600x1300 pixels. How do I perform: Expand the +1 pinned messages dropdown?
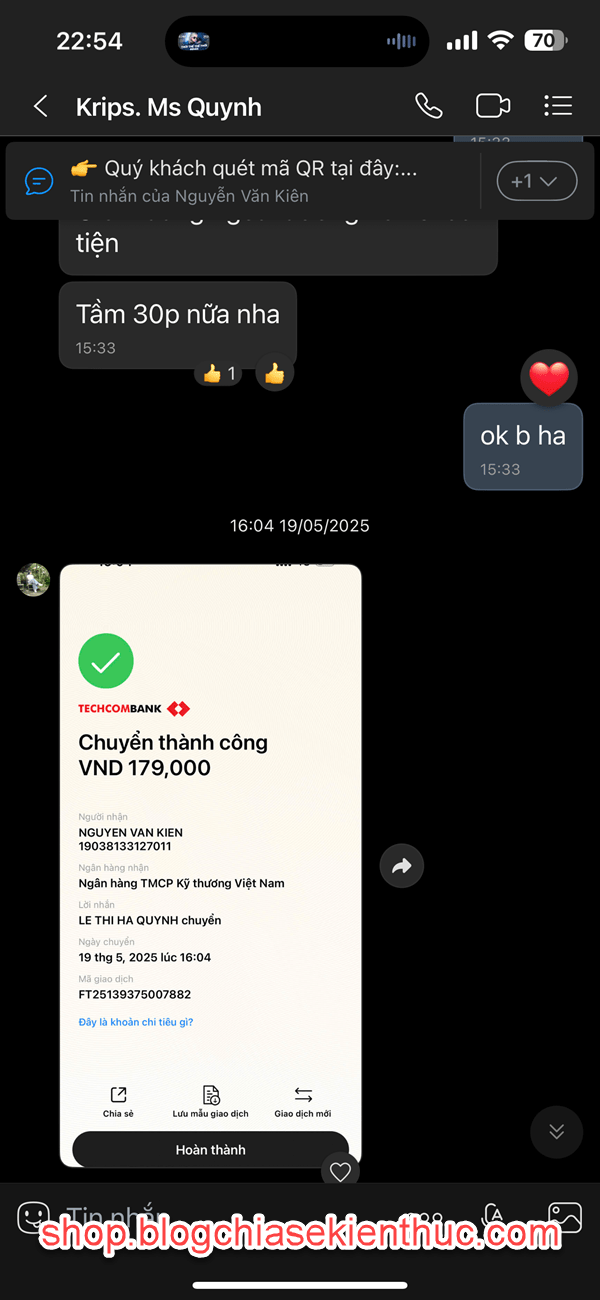pos(537,181)
